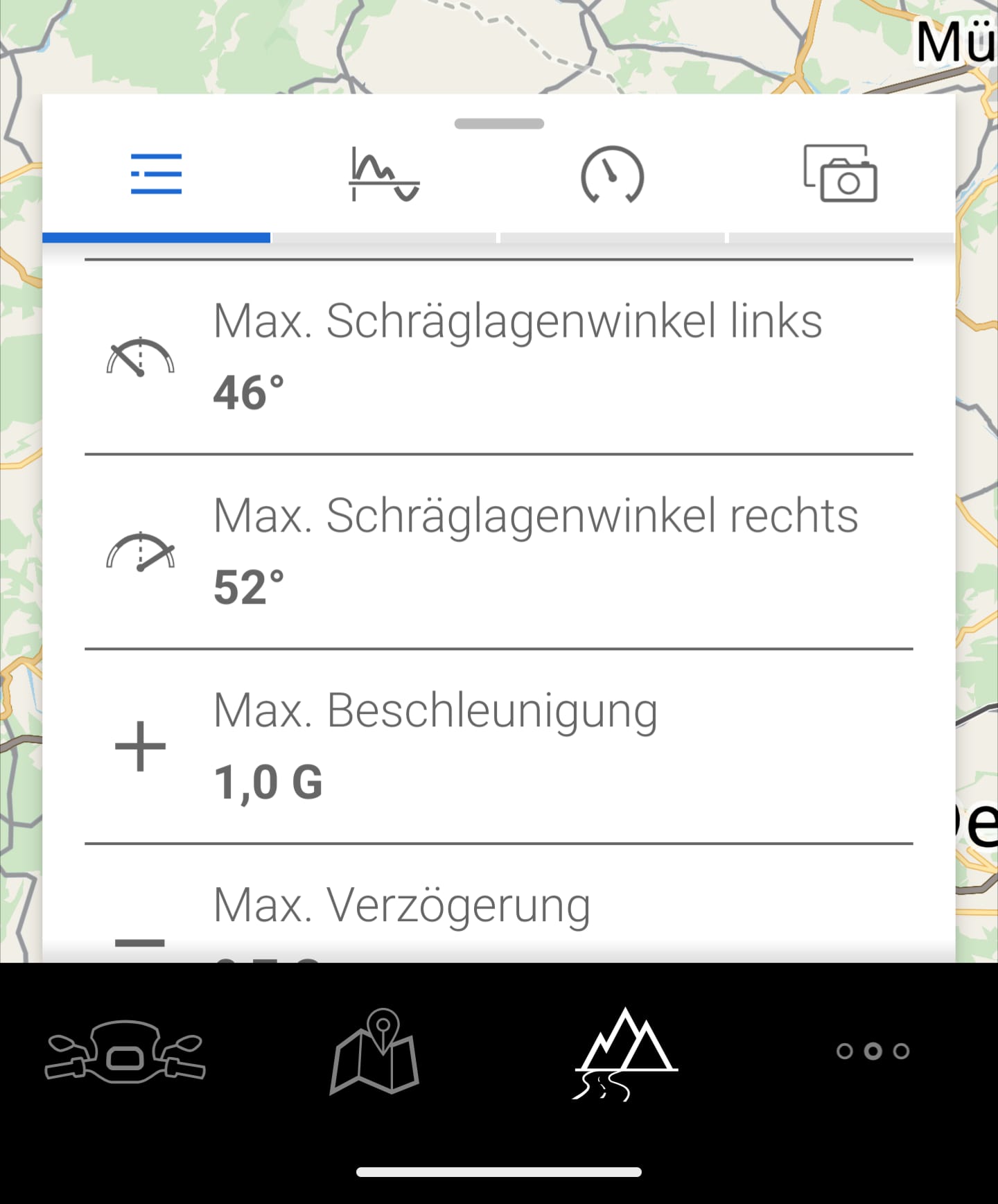The height and width of the screenshot is (1204, 998).
Task: Open the motorcycle vehicle section
Action: click(125, 1051)
